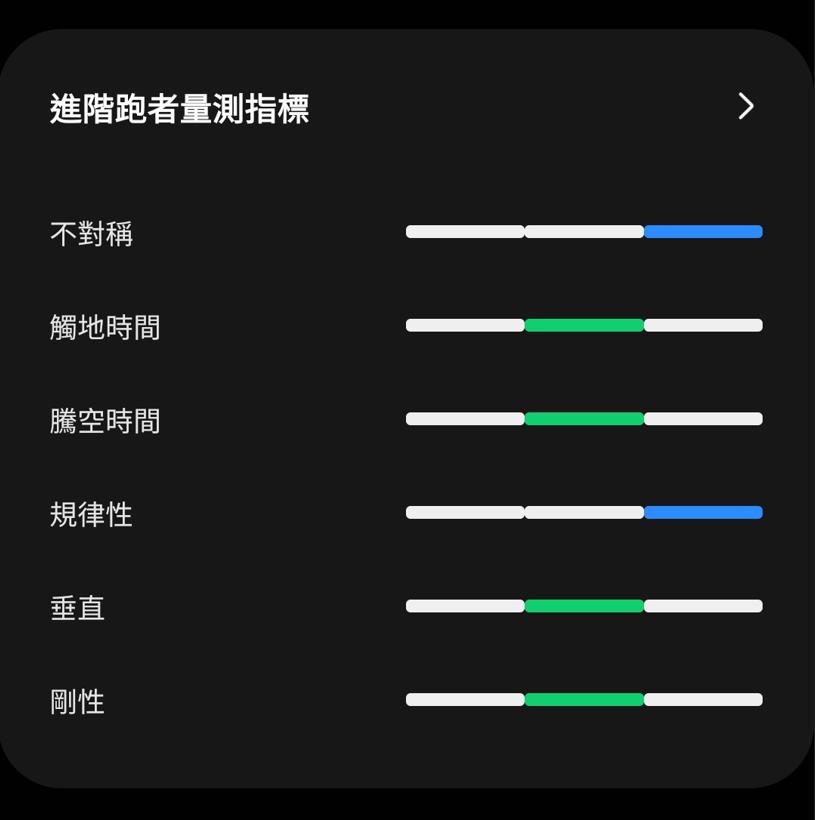The image size is (815, 820).
Task: Tap the gray left segment of the 不對稱 bar
Action: (x=463, y=231)
